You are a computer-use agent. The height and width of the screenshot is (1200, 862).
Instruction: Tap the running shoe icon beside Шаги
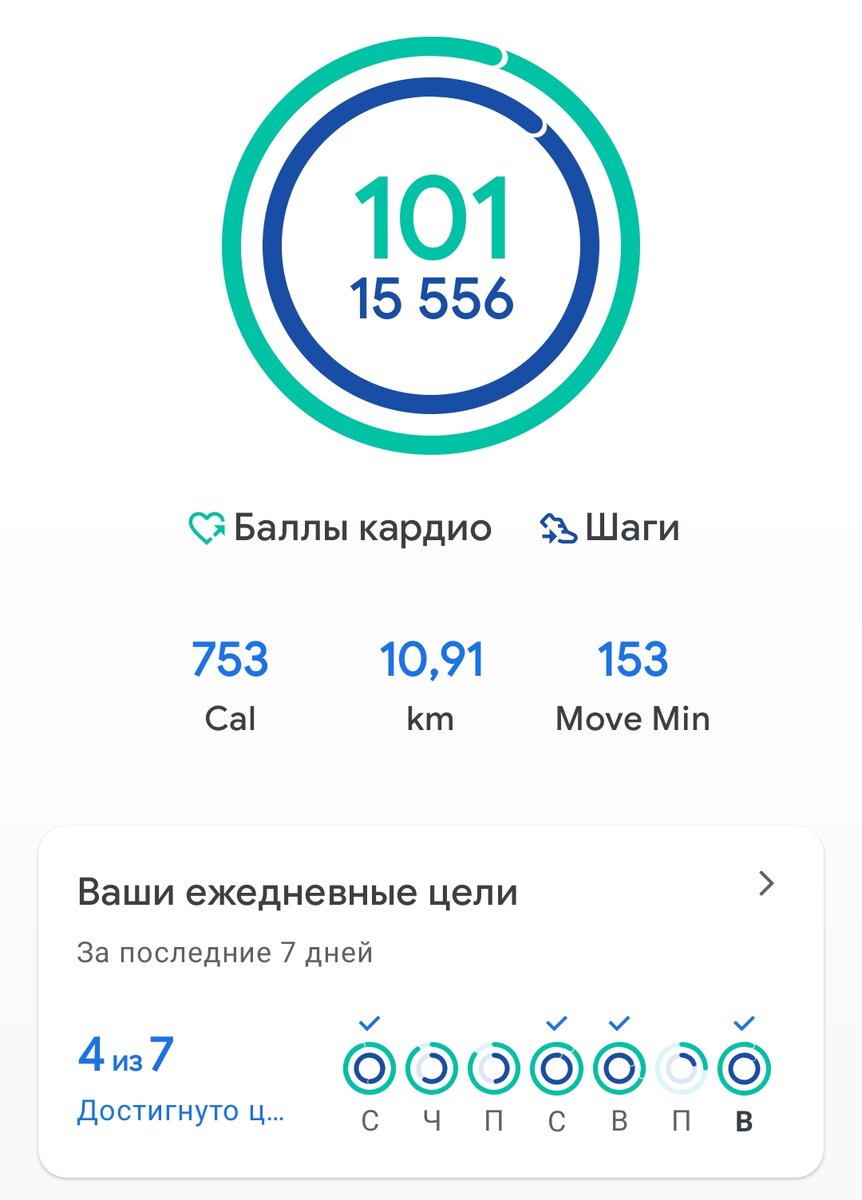coord(558,527)
